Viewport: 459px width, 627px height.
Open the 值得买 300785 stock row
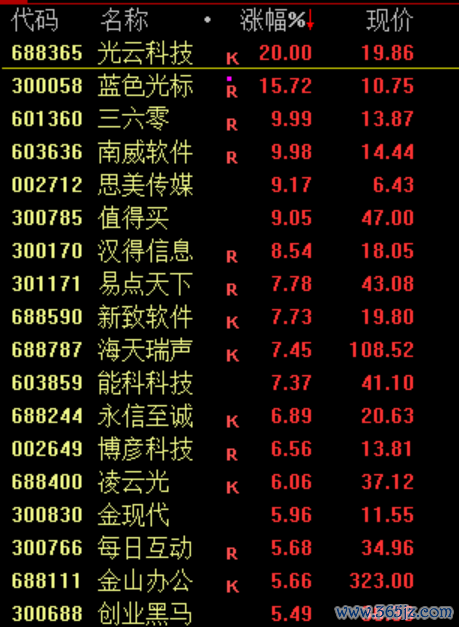tap(230, 218)
